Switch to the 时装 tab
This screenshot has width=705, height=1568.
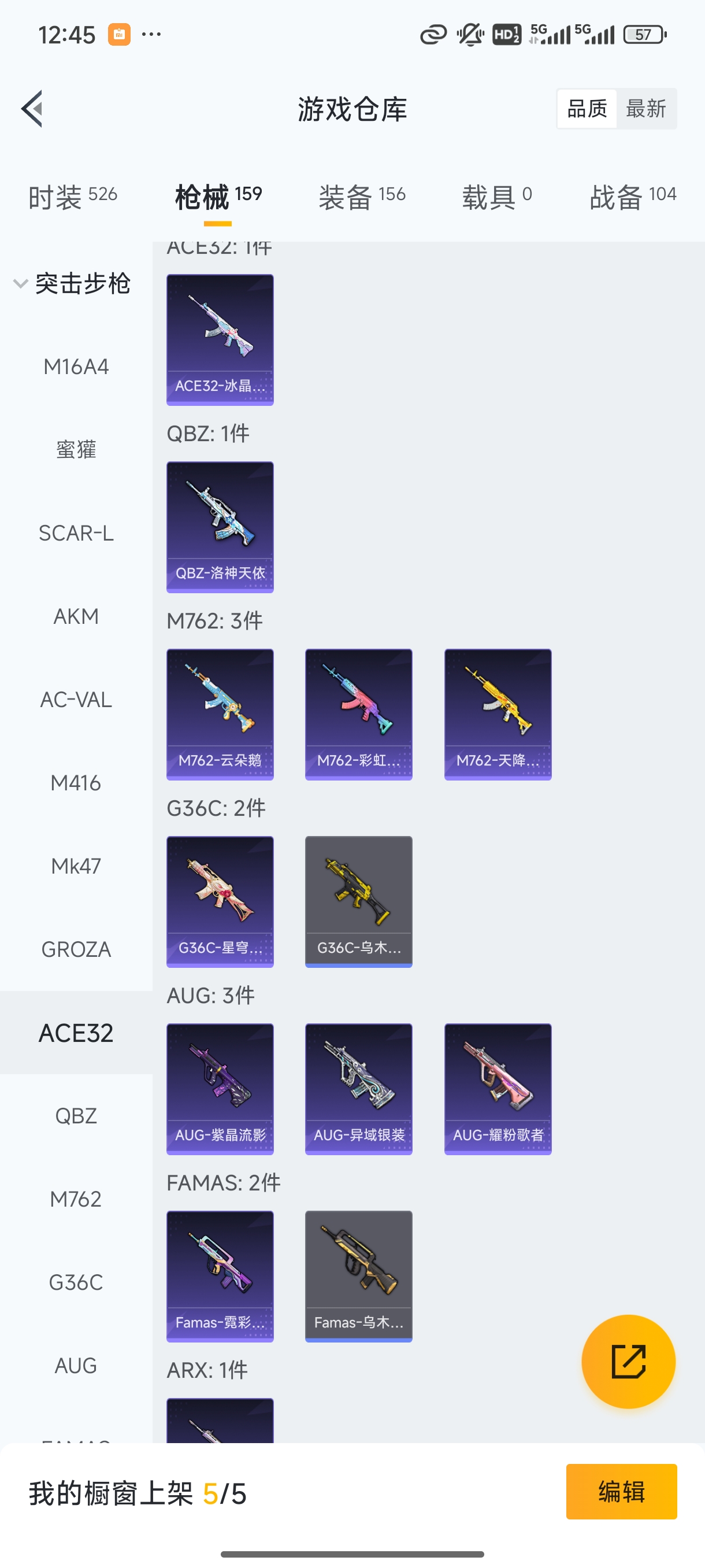tap(72, 197)
